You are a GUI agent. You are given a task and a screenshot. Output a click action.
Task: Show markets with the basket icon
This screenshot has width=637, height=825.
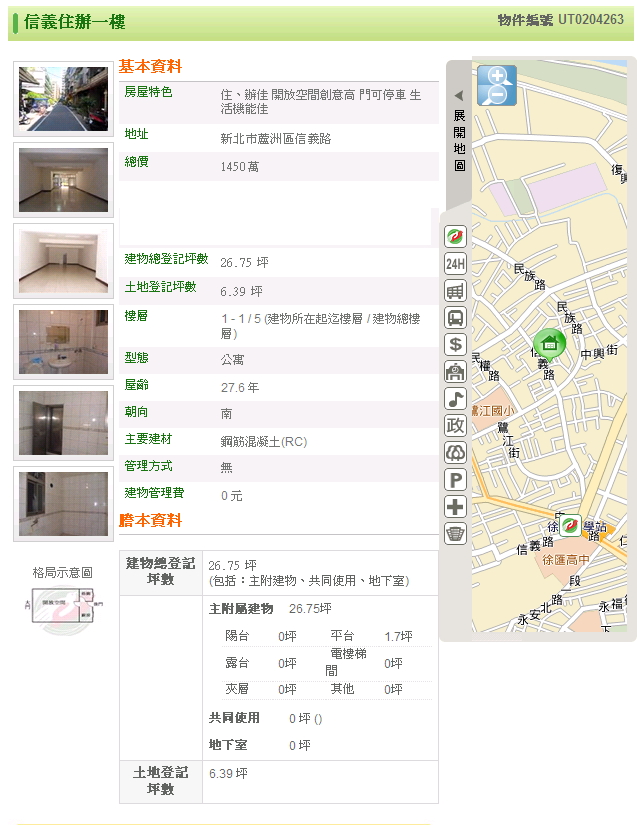tap(455, 533)
